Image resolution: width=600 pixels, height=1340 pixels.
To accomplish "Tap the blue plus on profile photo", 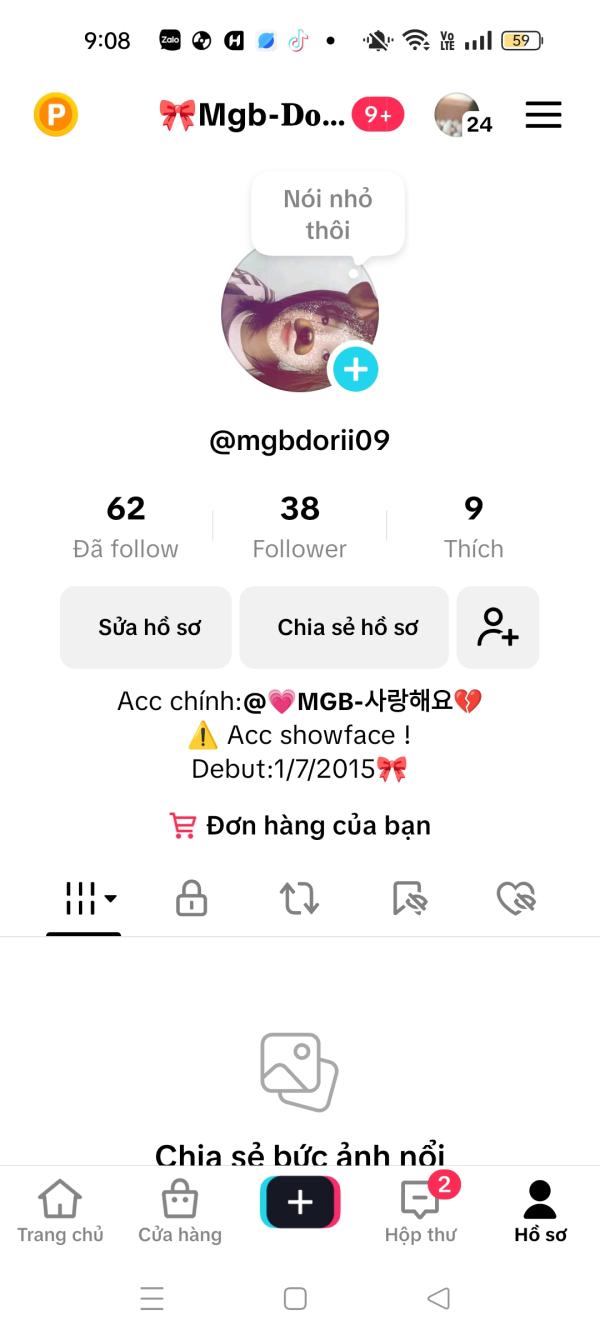I will [355, 371].
